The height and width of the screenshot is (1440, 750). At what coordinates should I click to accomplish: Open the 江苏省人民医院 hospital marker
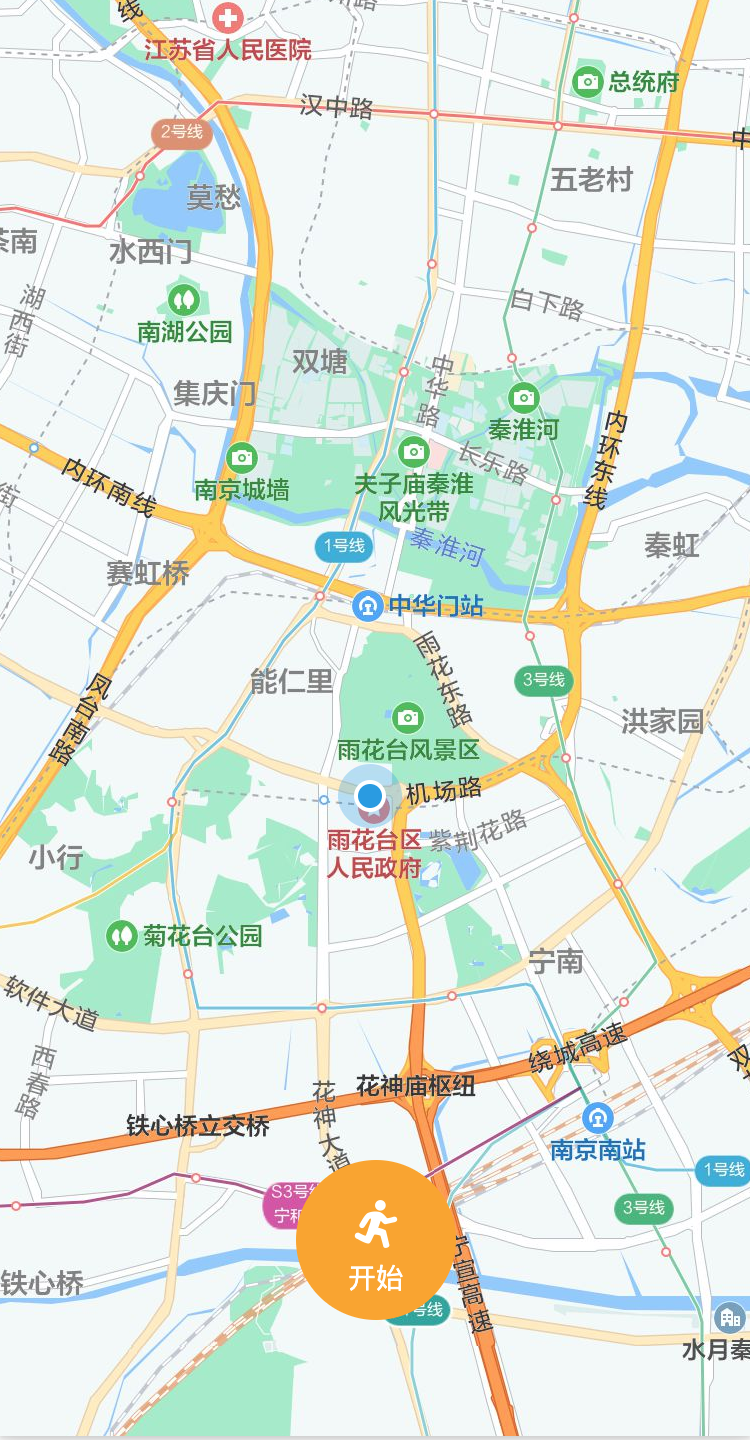[x=229, y=17]
